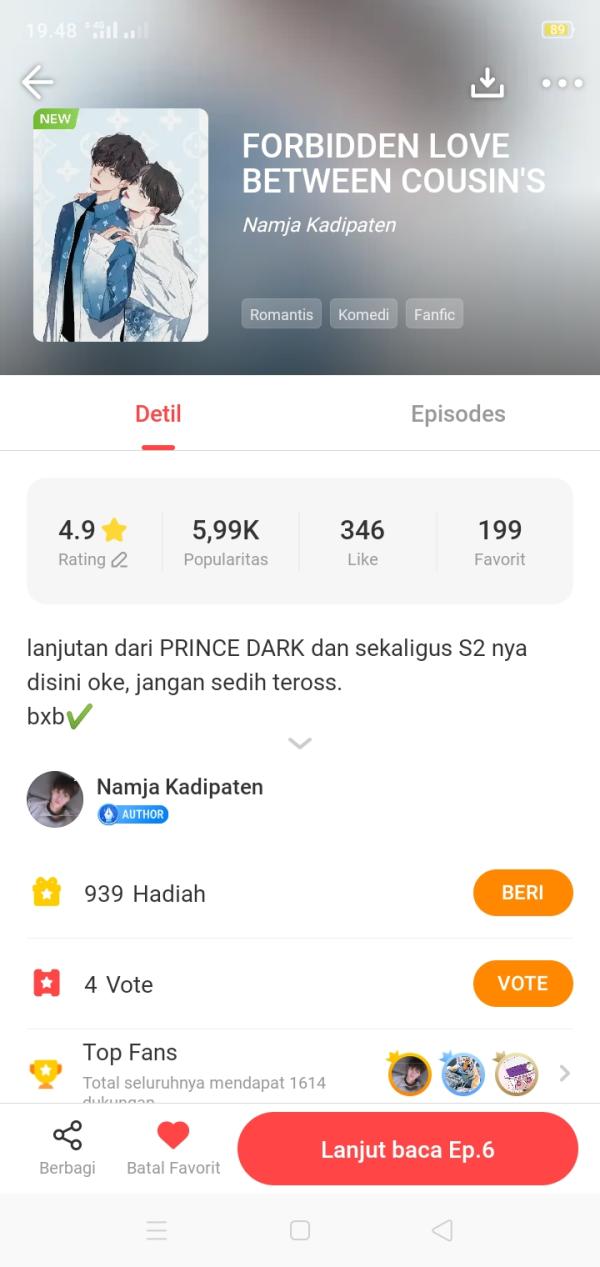Remove from favorites with Batal Favorit
The width and height of the screenshot is (600, 1267).
point(173,1148)
